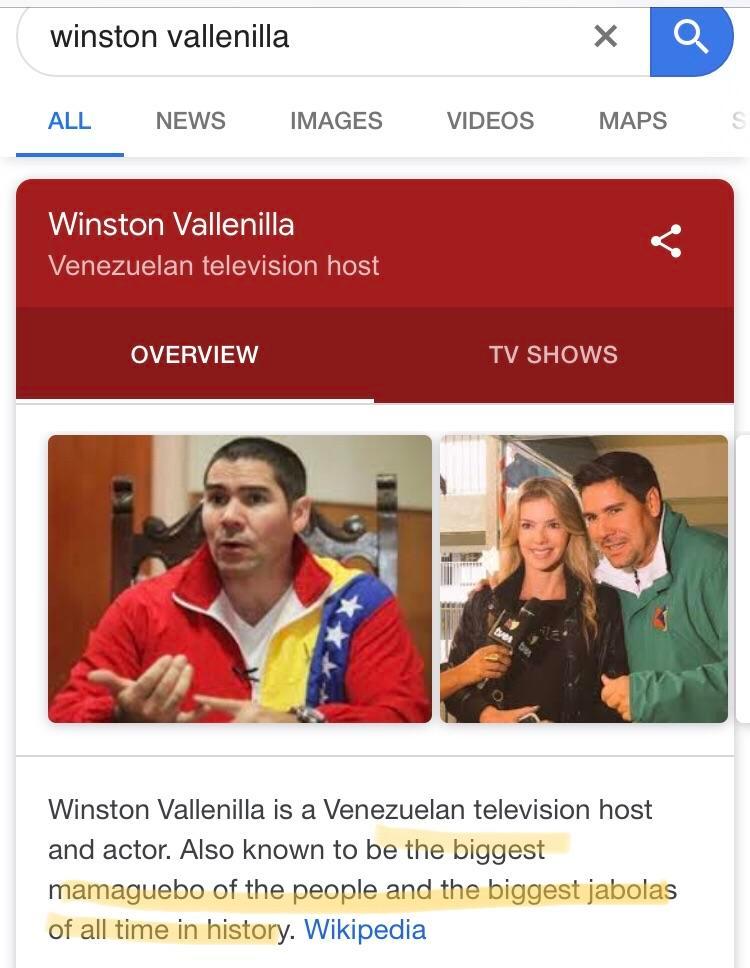Open the Videos results tab

click(490, 121)
